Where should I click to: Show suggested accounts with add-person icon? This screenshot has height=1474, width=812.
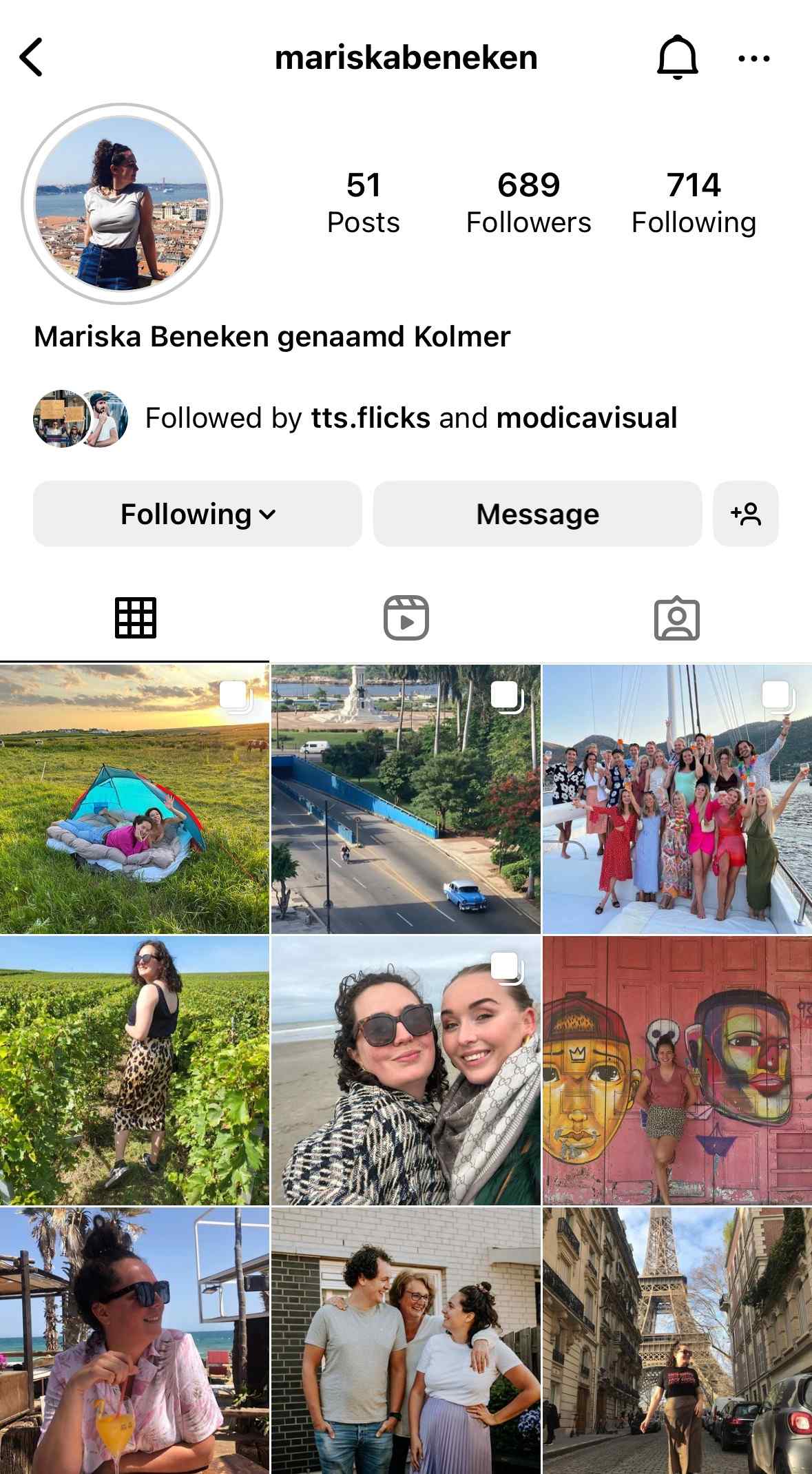(745, 514)
